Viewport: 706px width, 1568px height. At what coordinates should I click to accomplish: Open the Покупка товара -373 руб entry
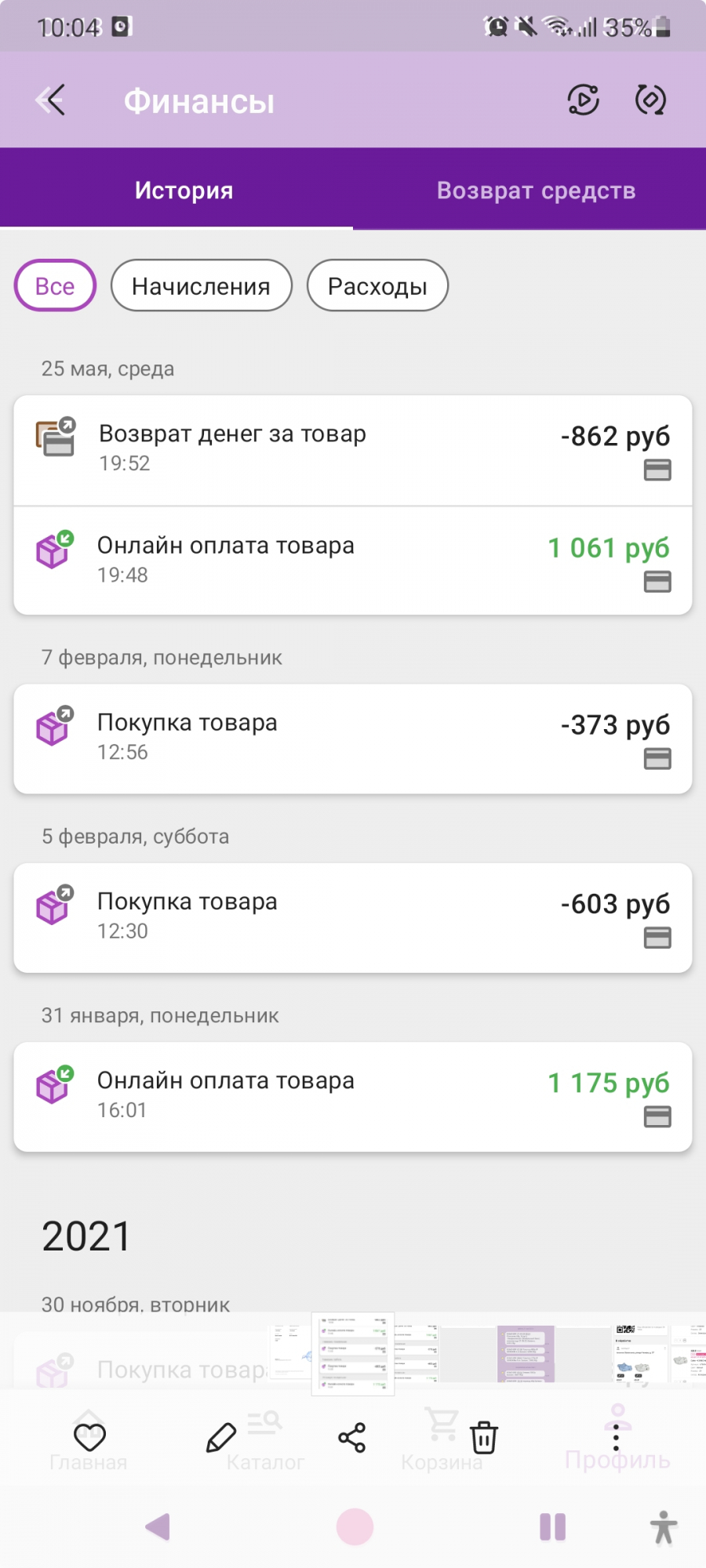(x=353, y=739)
